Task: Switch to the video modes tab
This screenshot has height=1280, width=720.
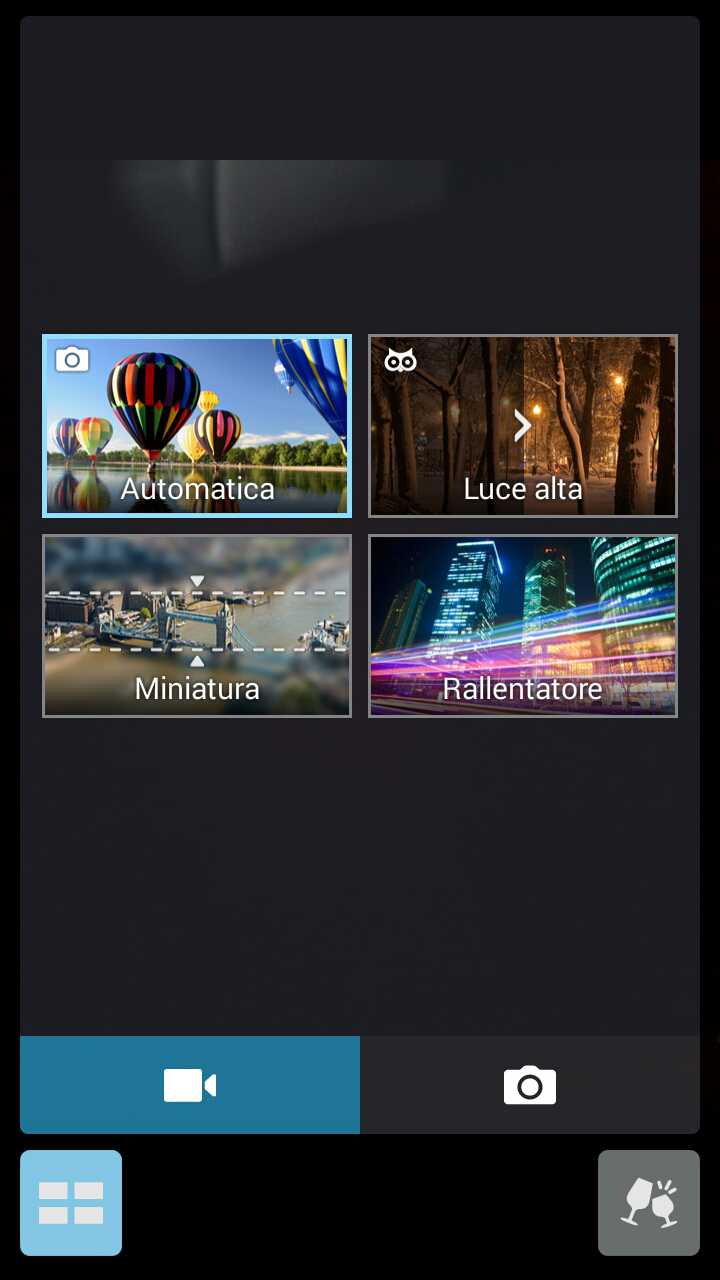Action: (190, 1085)
